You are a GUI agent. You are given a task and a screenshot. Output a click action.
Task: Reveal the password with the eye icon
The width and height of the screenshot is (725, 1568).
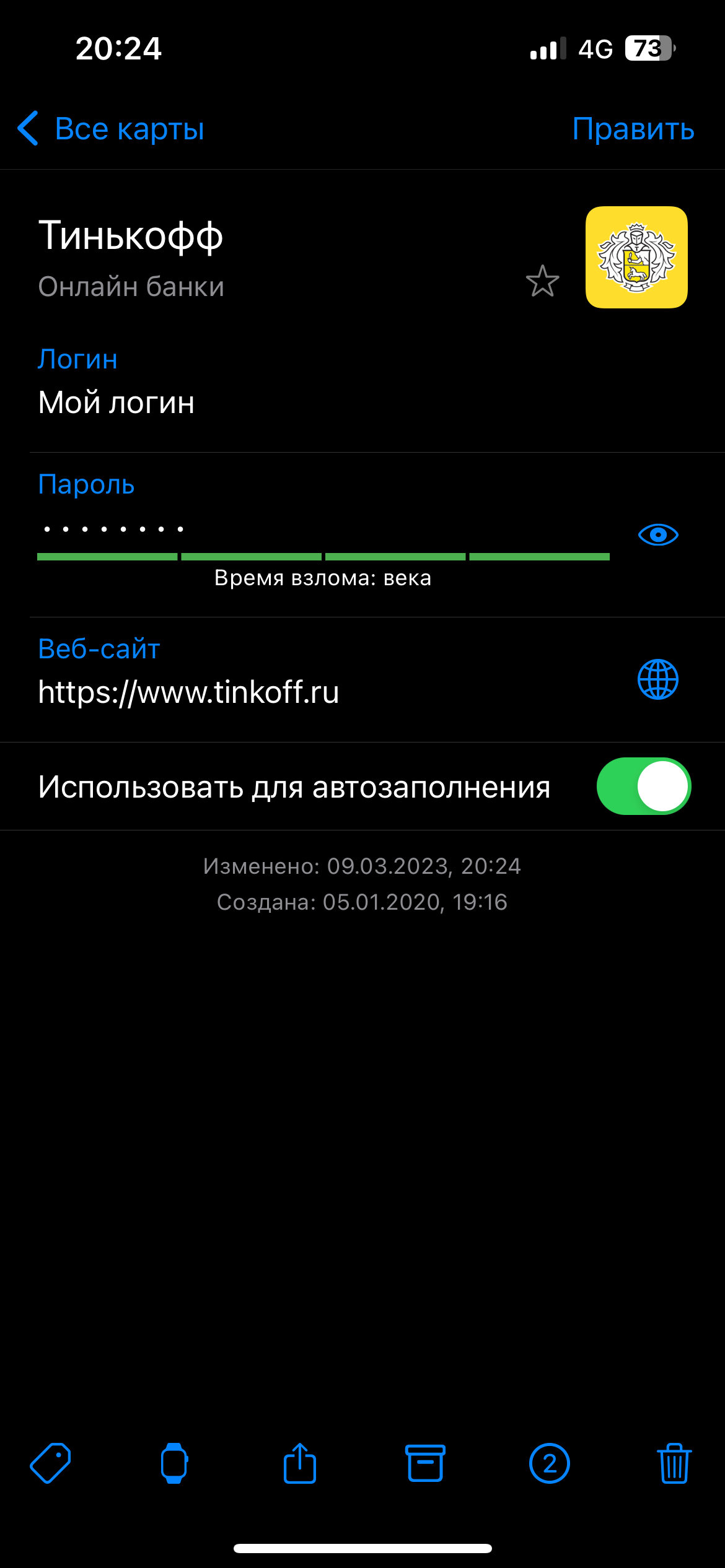pos(658,534)
